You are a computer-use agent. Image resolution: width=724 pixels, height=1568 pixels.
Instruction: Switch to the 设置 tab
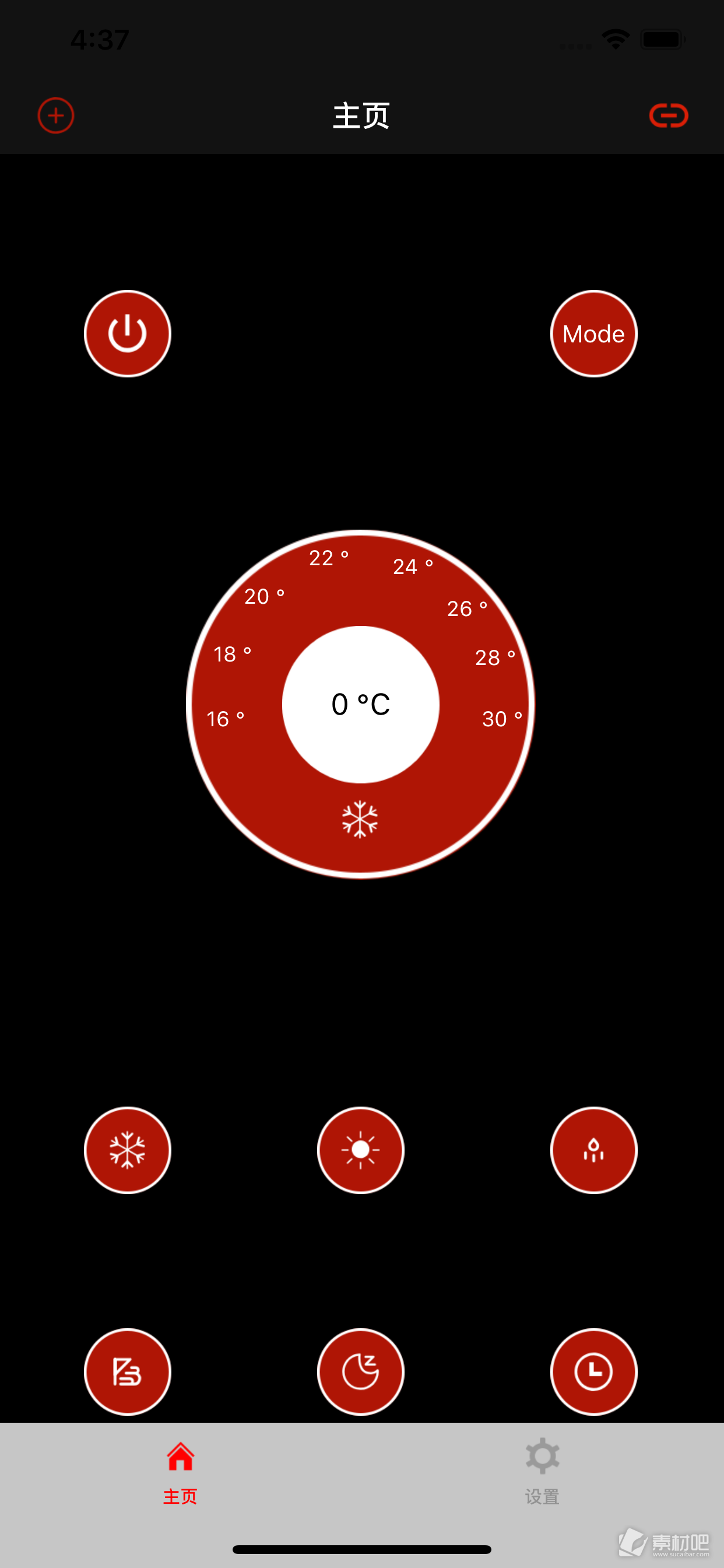click(x=542, y=1471)
